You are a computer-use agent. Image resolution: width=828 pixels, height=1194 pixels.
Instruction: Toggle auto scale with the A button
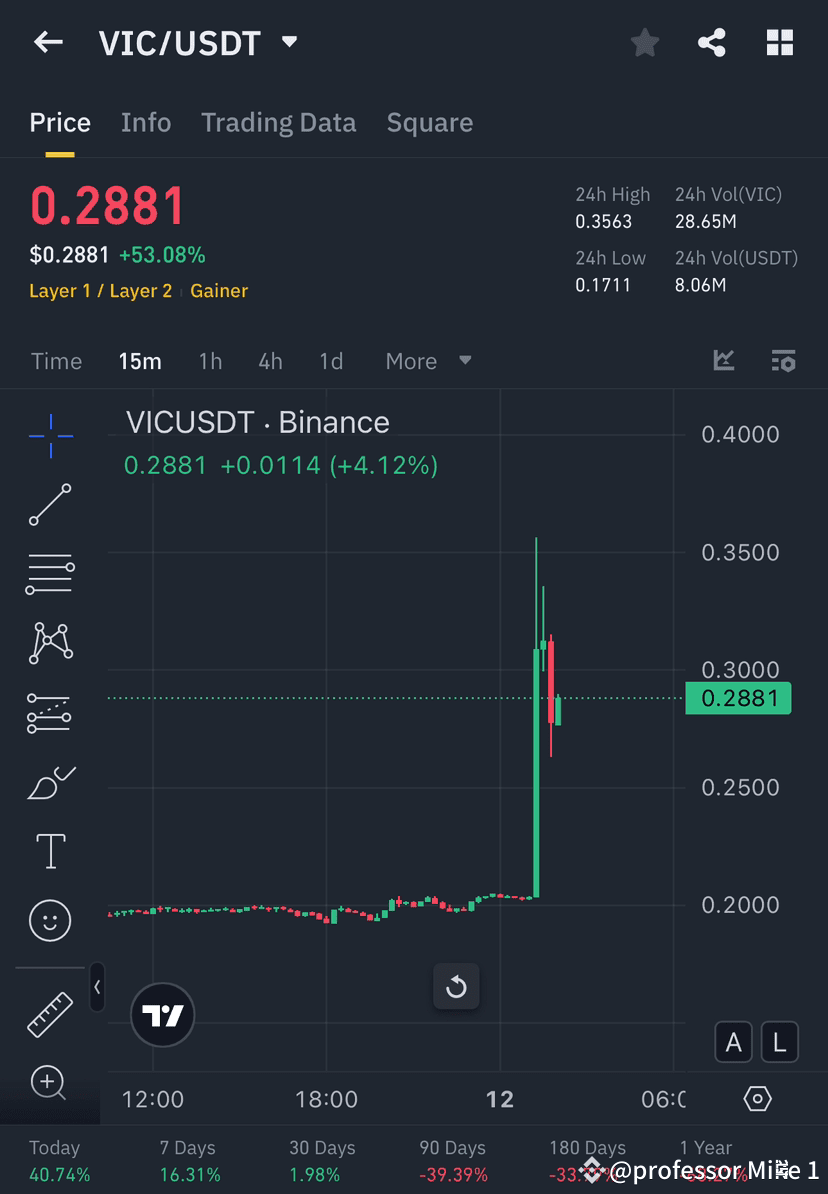click(x=734, y=1042)
